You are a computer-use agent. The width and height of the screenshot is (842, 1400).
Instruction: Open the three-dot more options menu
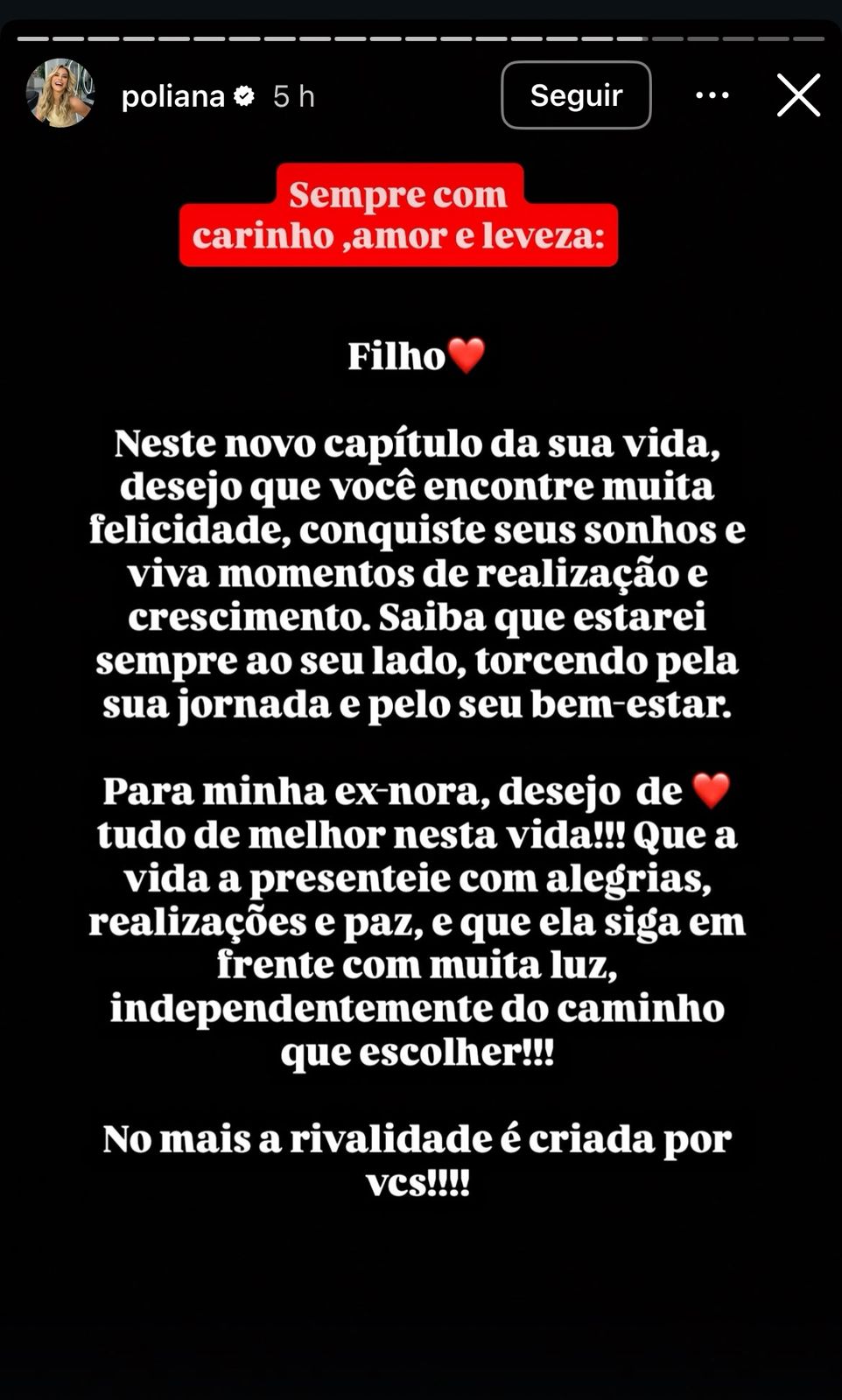pos(712,94)
